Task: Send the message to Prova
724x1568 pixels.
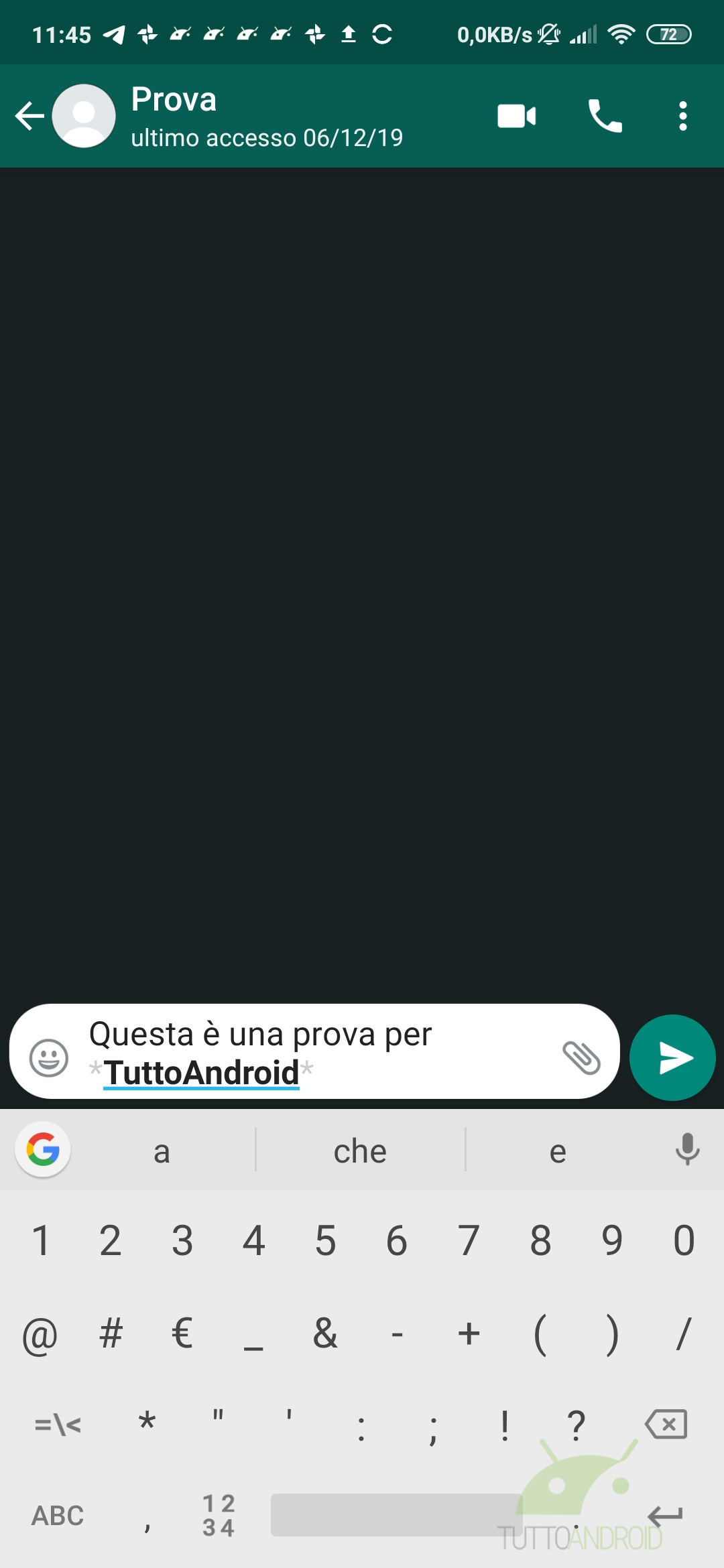Action: point(672,1058)
